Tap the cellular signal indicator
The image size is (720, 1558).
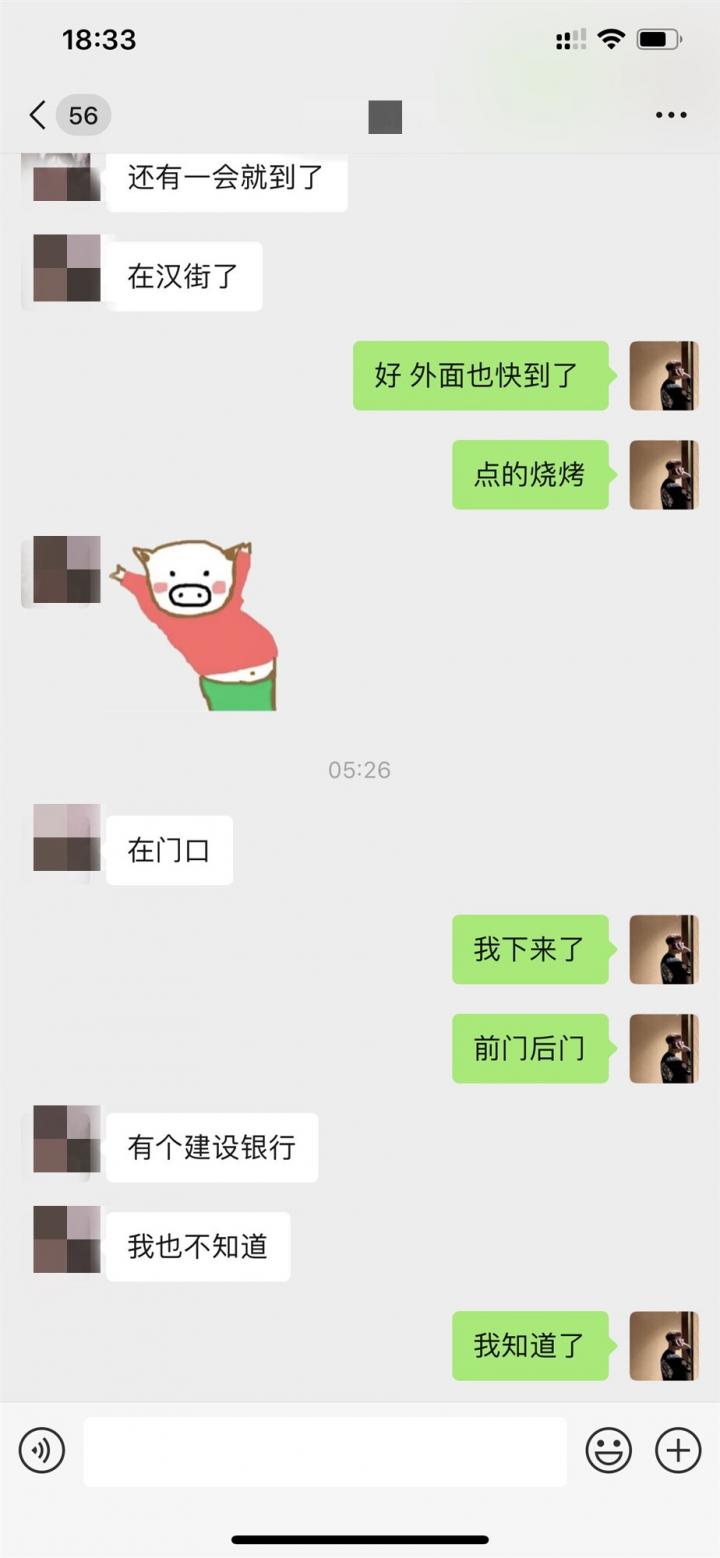[568, 38]
